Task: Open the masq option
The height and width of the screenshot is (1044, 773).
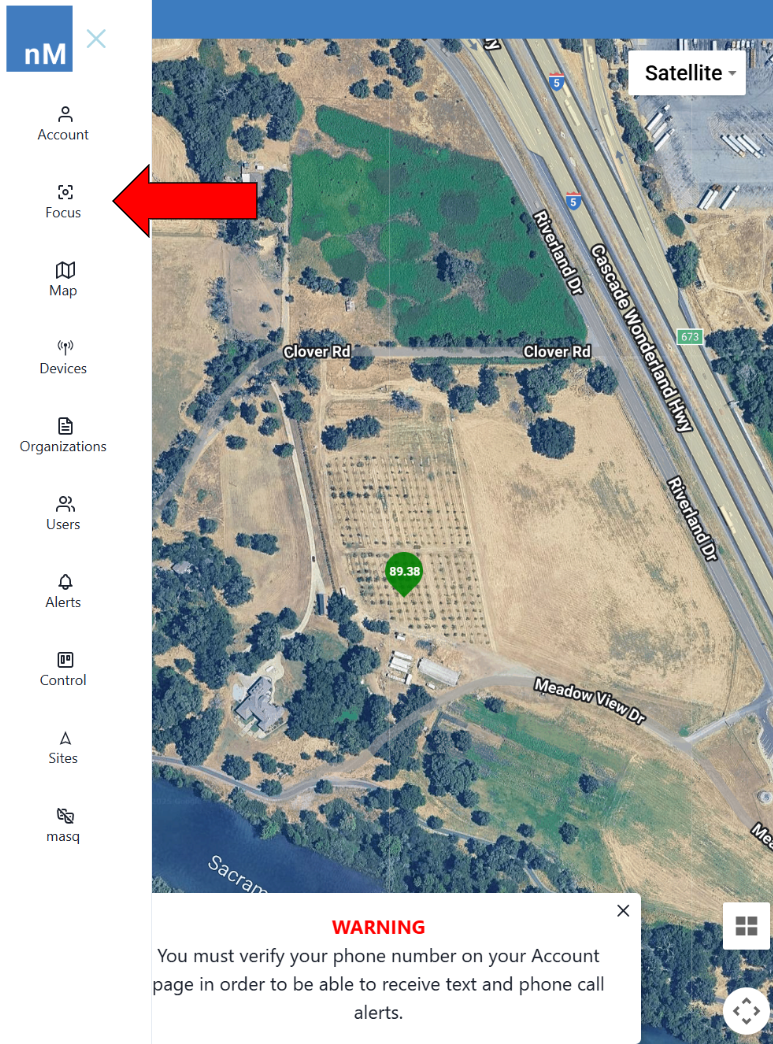Action: (x=64, y=825)
